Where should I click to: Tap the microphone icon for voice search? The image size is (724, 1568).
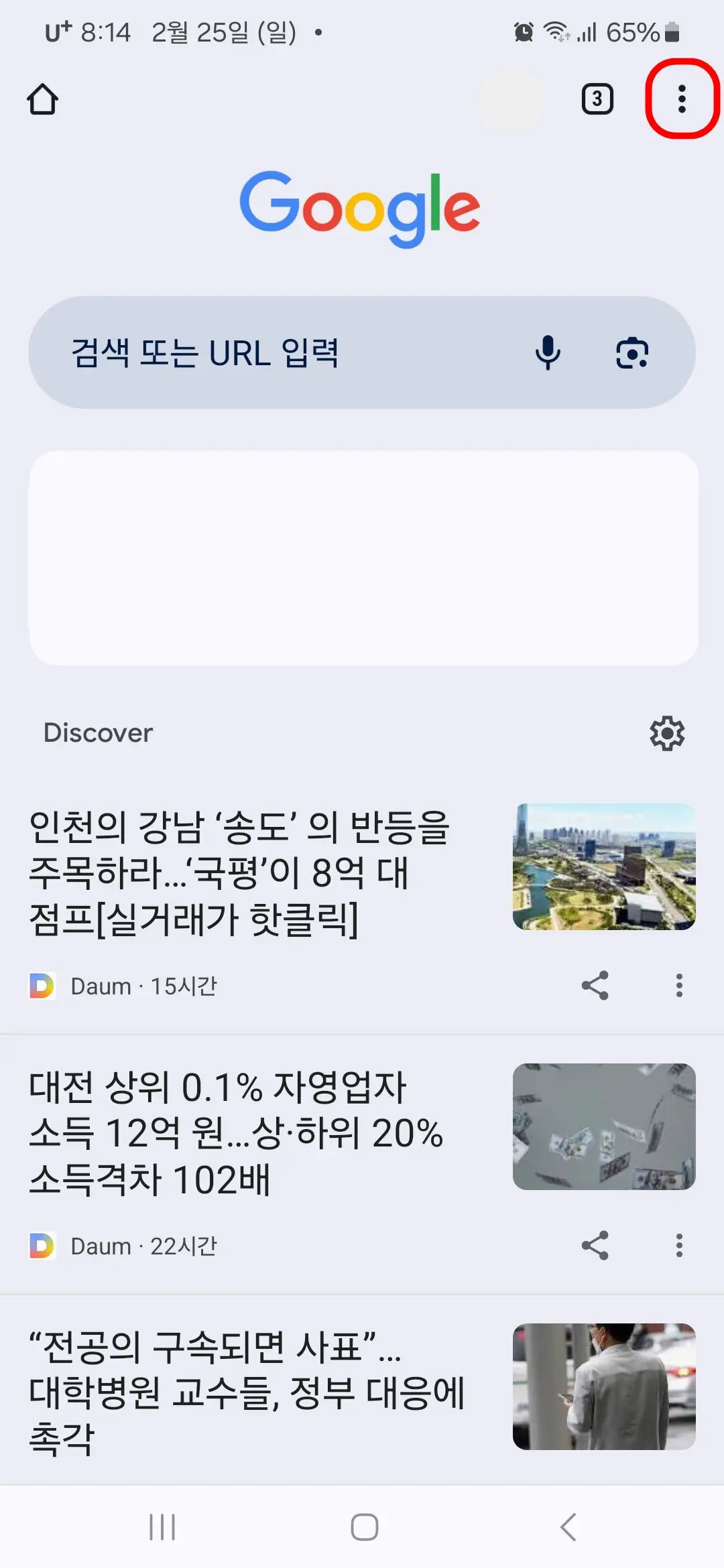click(x=548, y=354)
